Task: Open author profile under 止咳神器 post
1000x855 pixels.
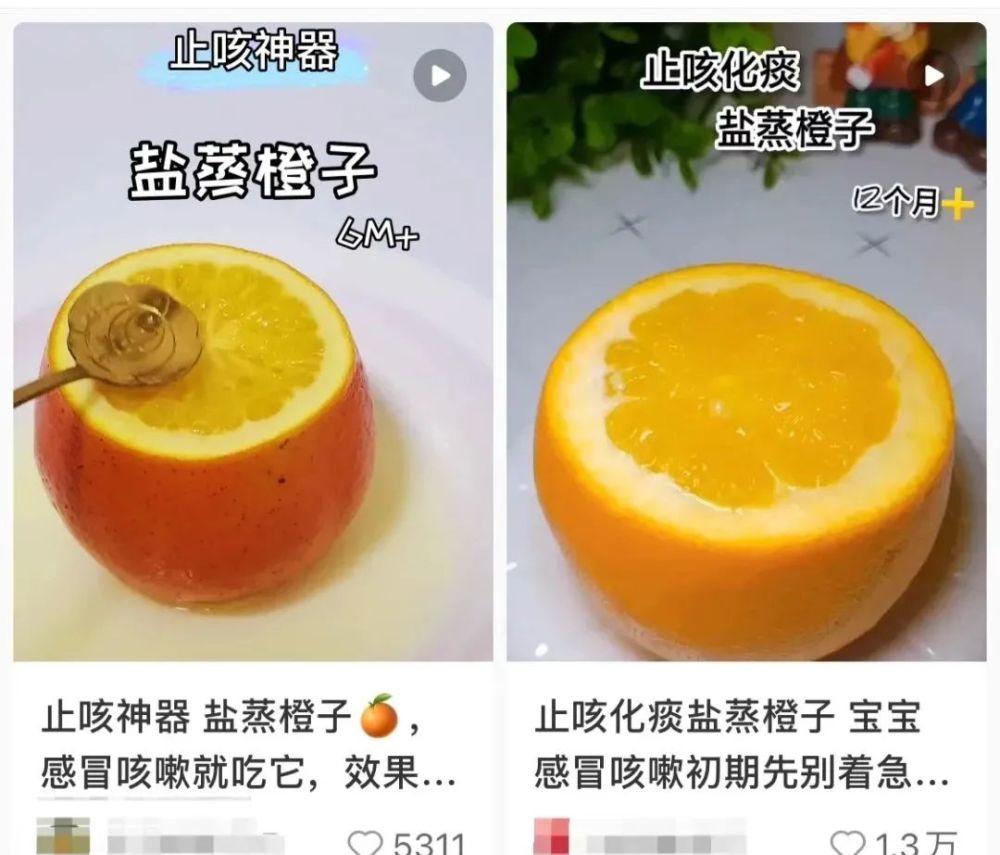Action: click(62, 838)
